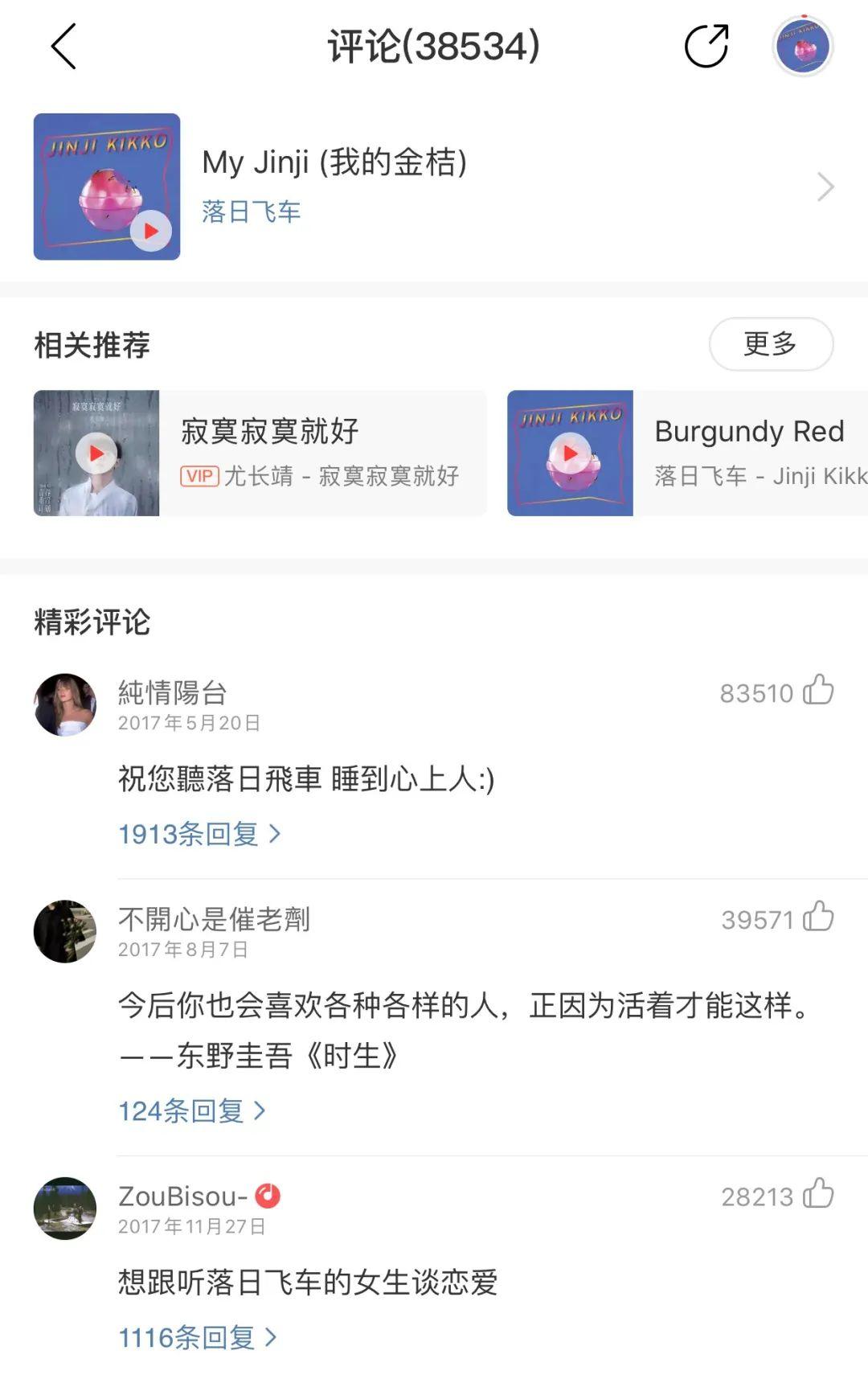Open the now-playing disc in the top bar
Image resolution: width=868 pixels, height=1375 pixels.
802,47
